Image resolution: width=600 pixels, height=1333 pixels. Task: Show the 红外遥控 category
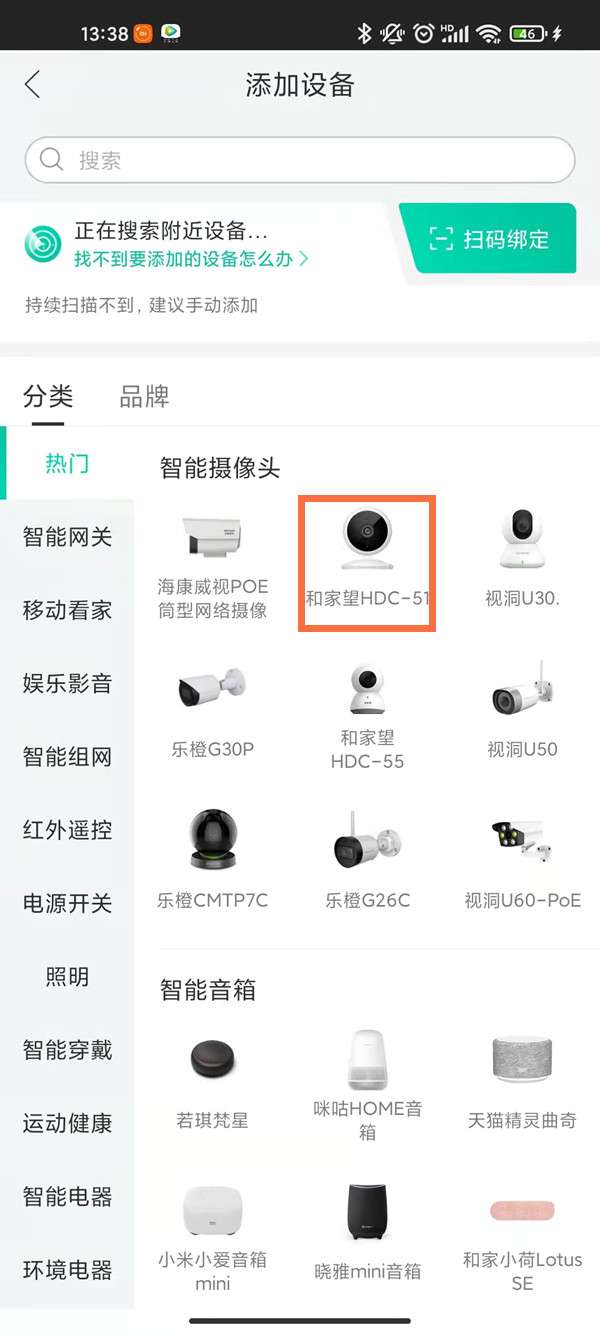[67, 830]
